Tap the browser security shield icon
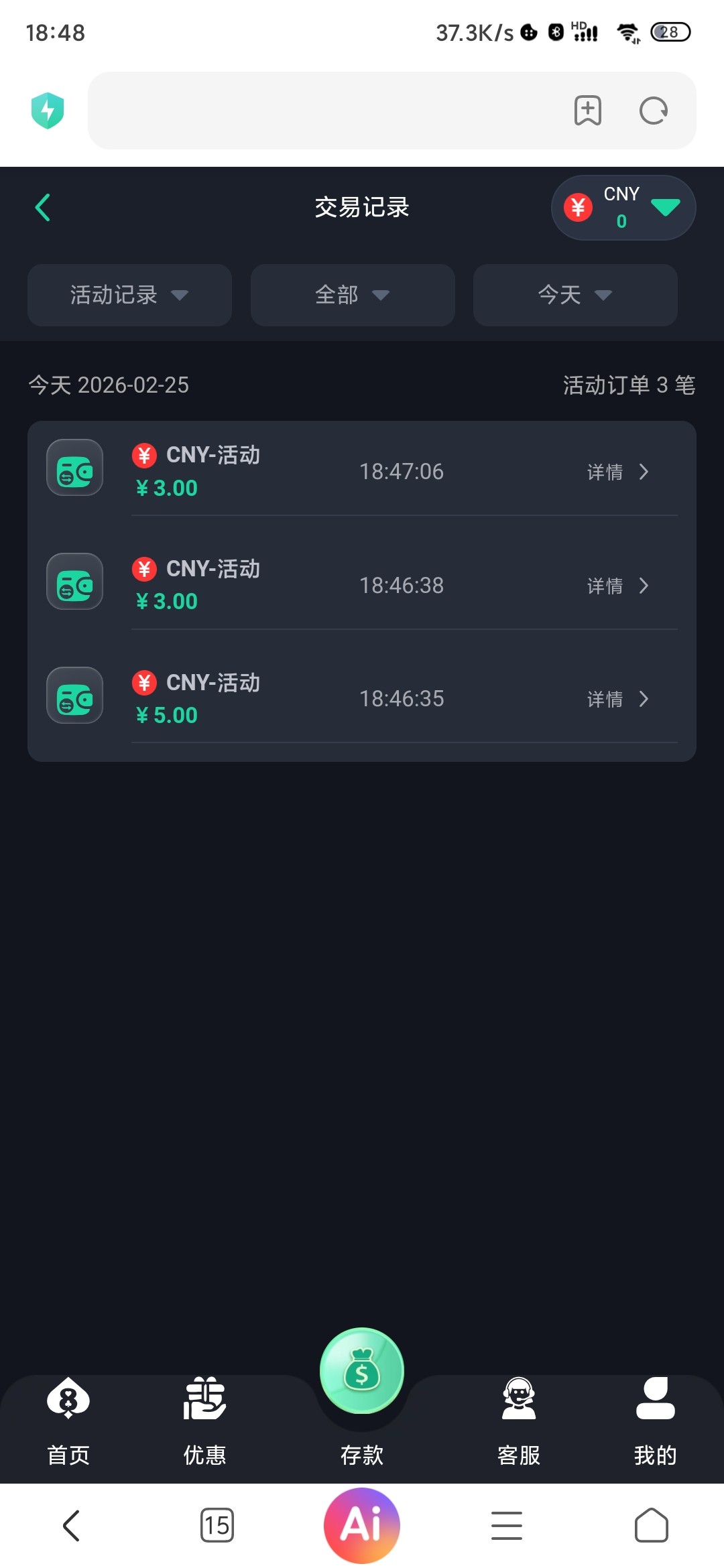Image resolution: width=724 pixels, height=1568 pixels. (48, 111)
